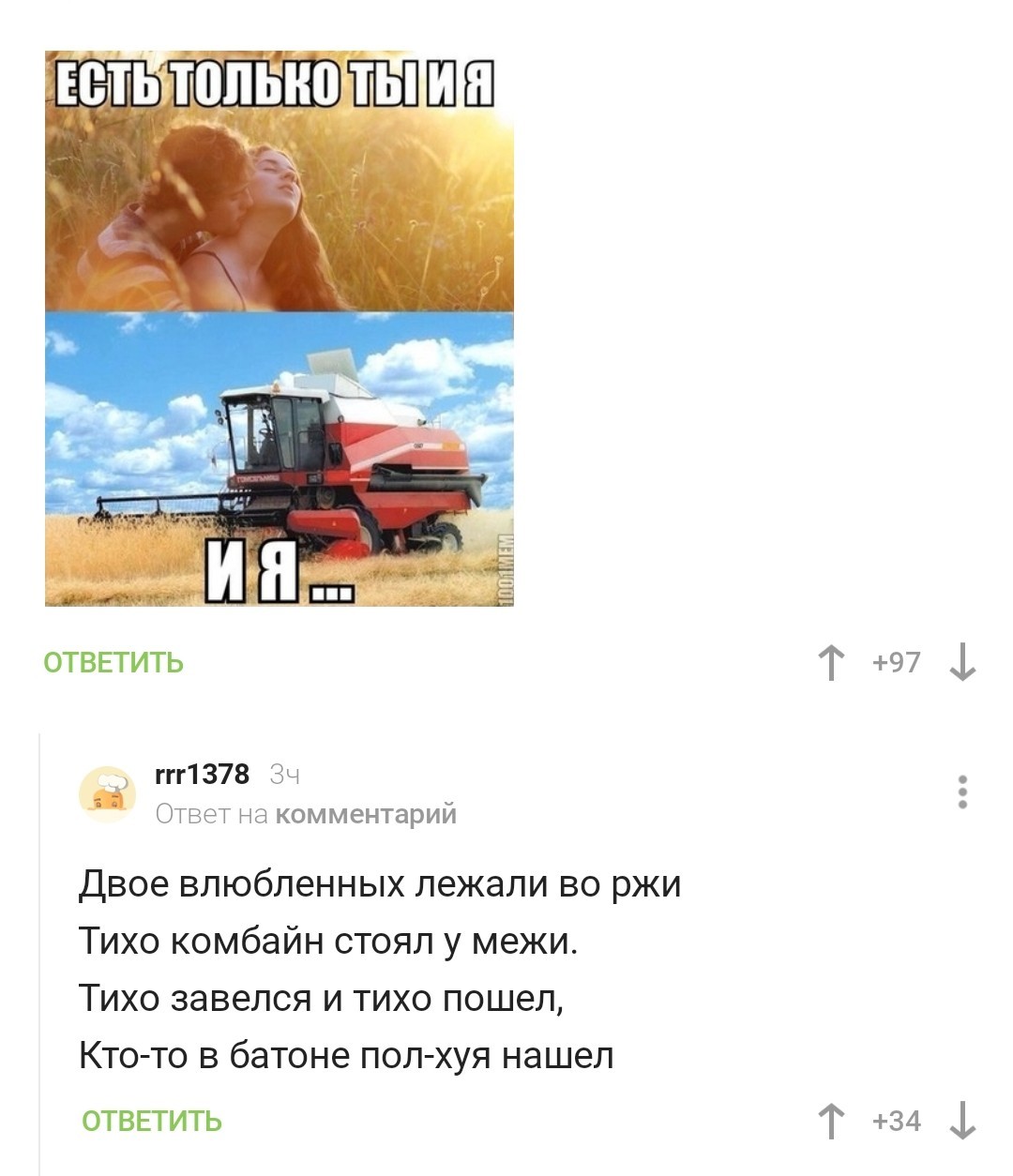
Task: Upvote the comment rated +97
Action: [831, 663]
